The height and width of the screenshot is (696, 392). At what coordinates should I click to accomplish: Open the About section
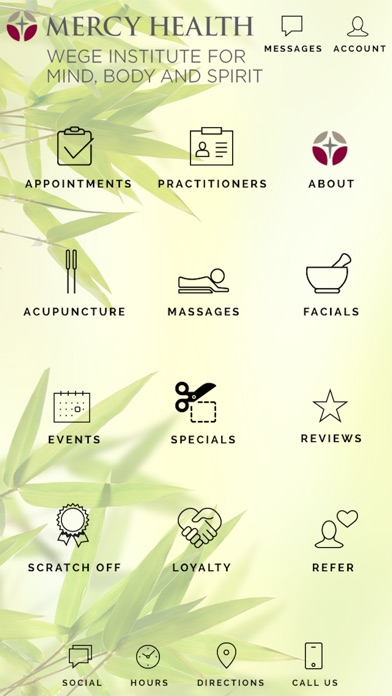pos(331,160)
